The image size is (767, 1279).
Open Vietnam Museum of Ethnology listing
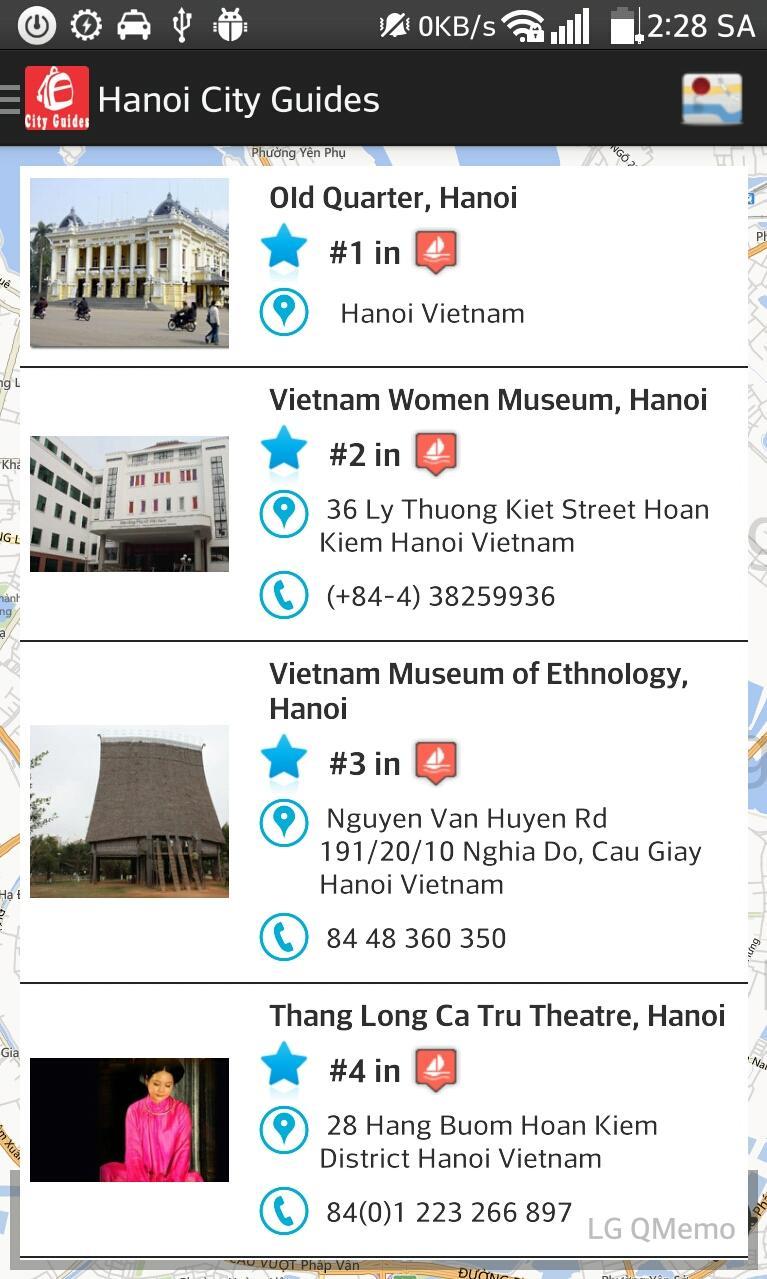pyautogui.click(x=478, y=690)
